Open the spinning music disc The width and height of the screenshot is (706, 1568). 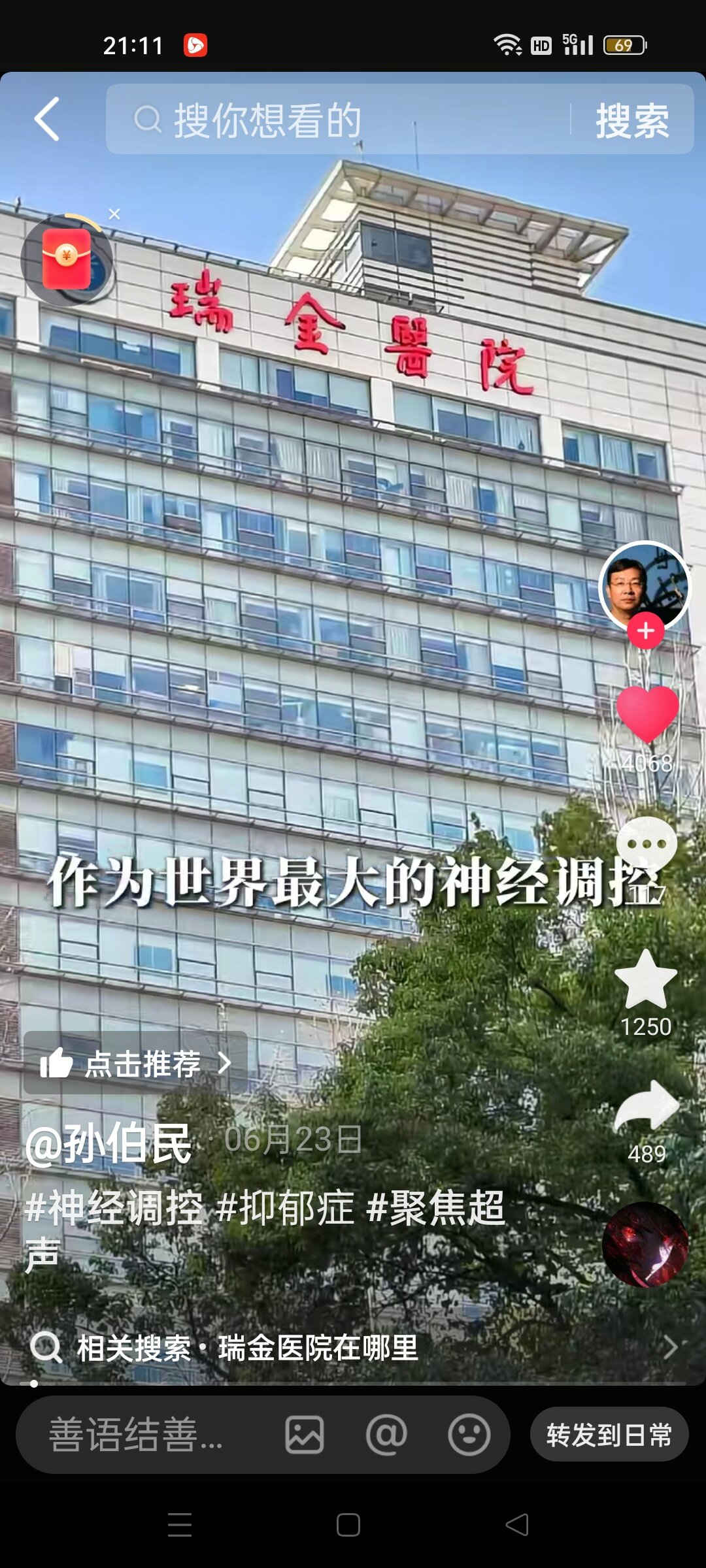tap(645, 1245)
